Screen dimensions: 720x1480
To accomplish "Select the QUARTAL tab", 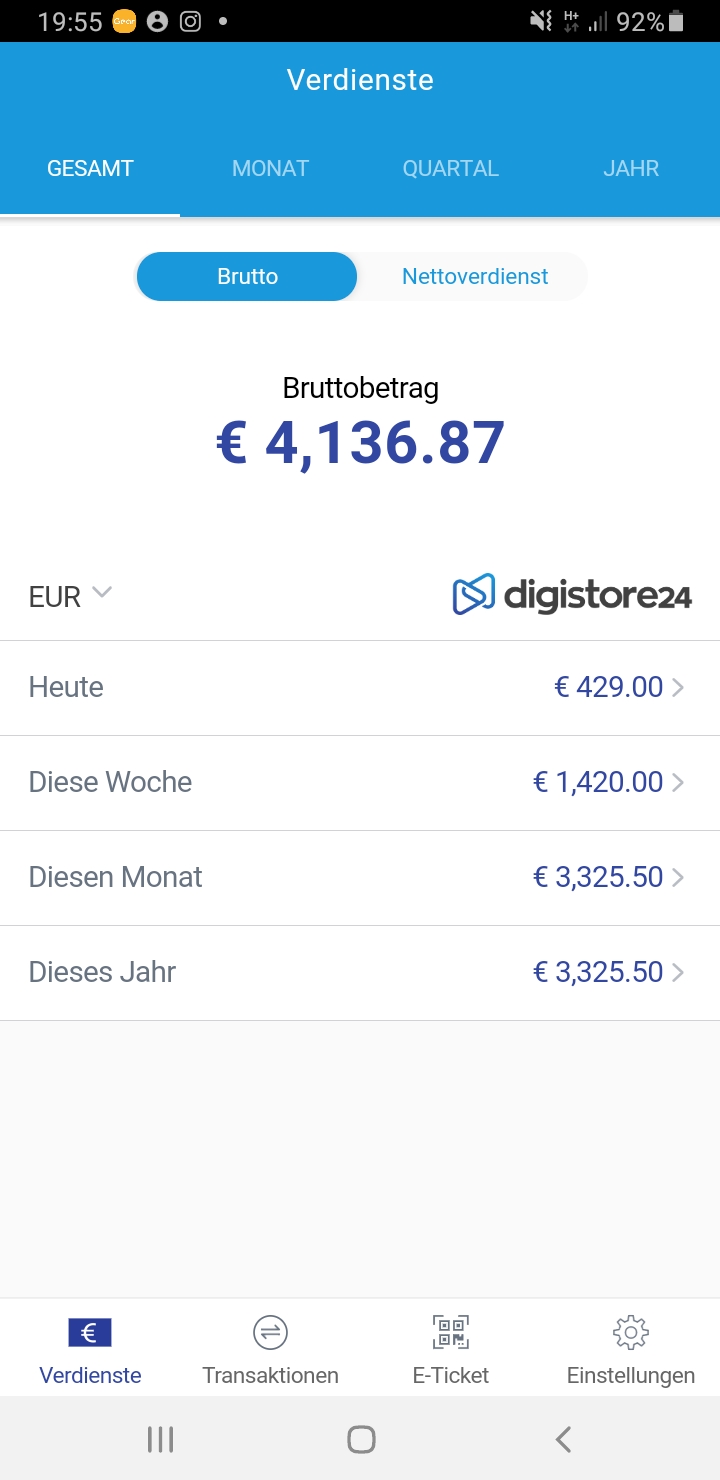I will (x=450, y=168).
